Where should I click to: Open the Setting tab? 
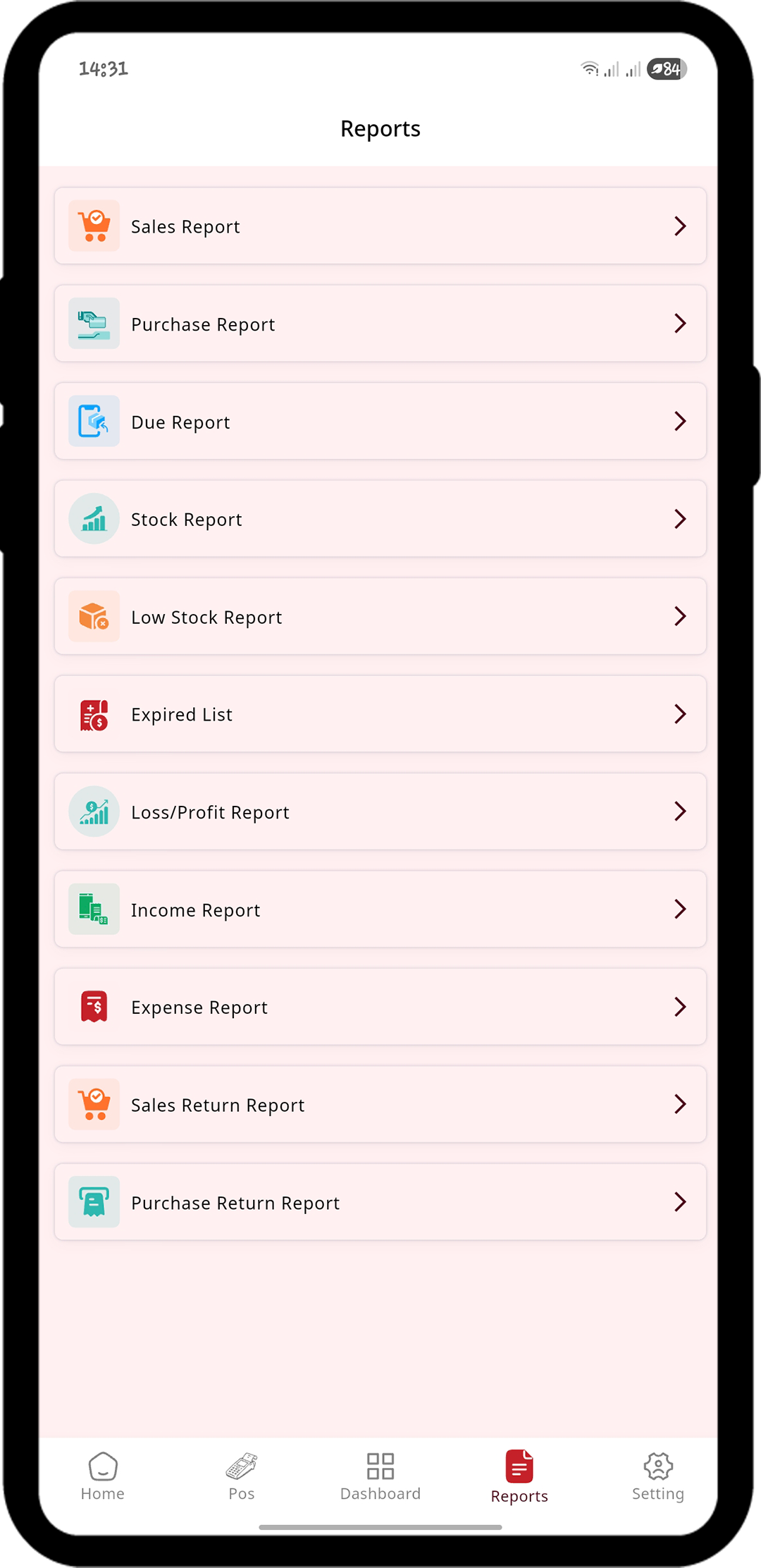click(x=658, y=1476)
